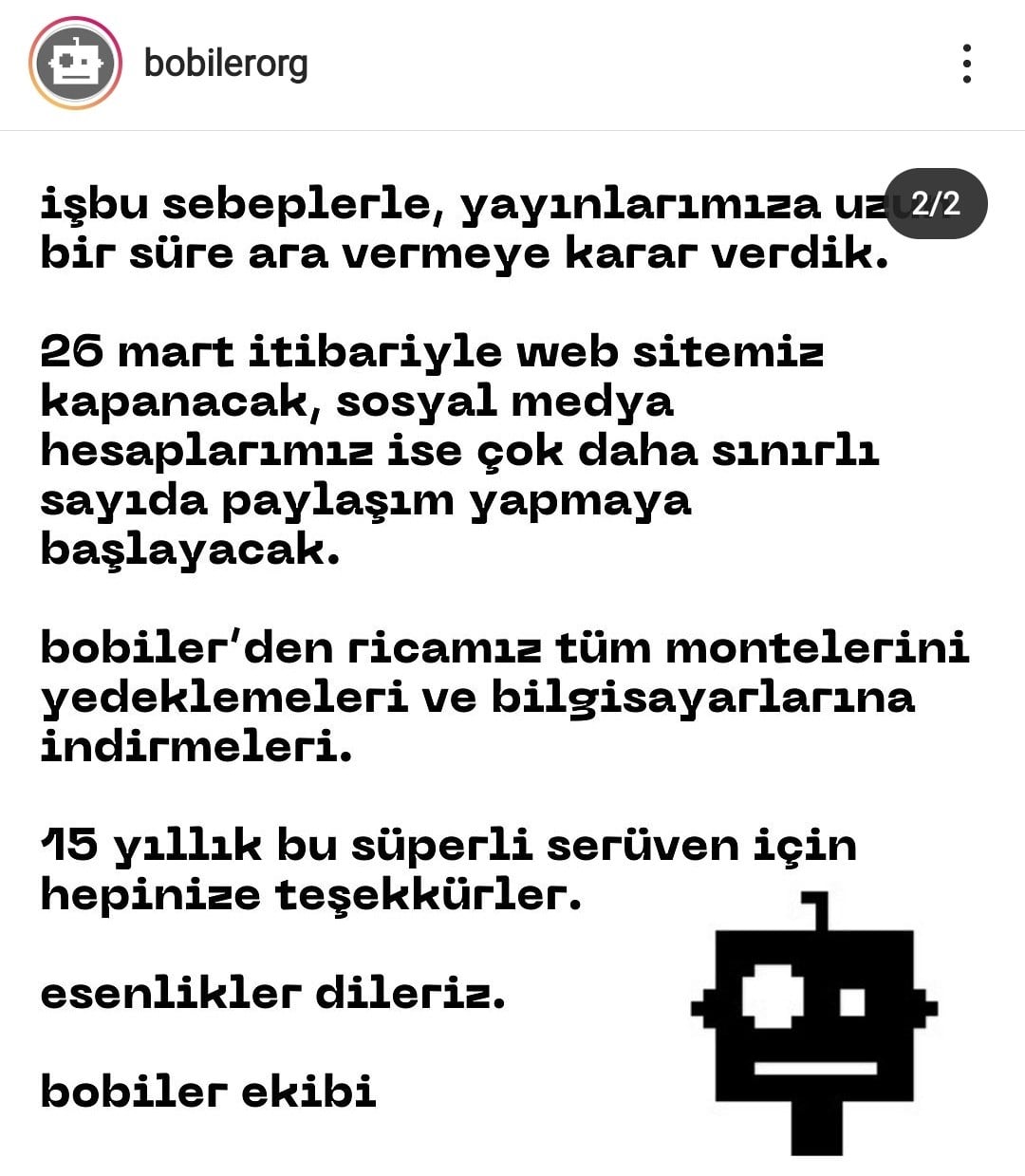This screenshot has width=1025, height=1176.
Task: Open bobilerorg's profile picture story
Action: 75,64
